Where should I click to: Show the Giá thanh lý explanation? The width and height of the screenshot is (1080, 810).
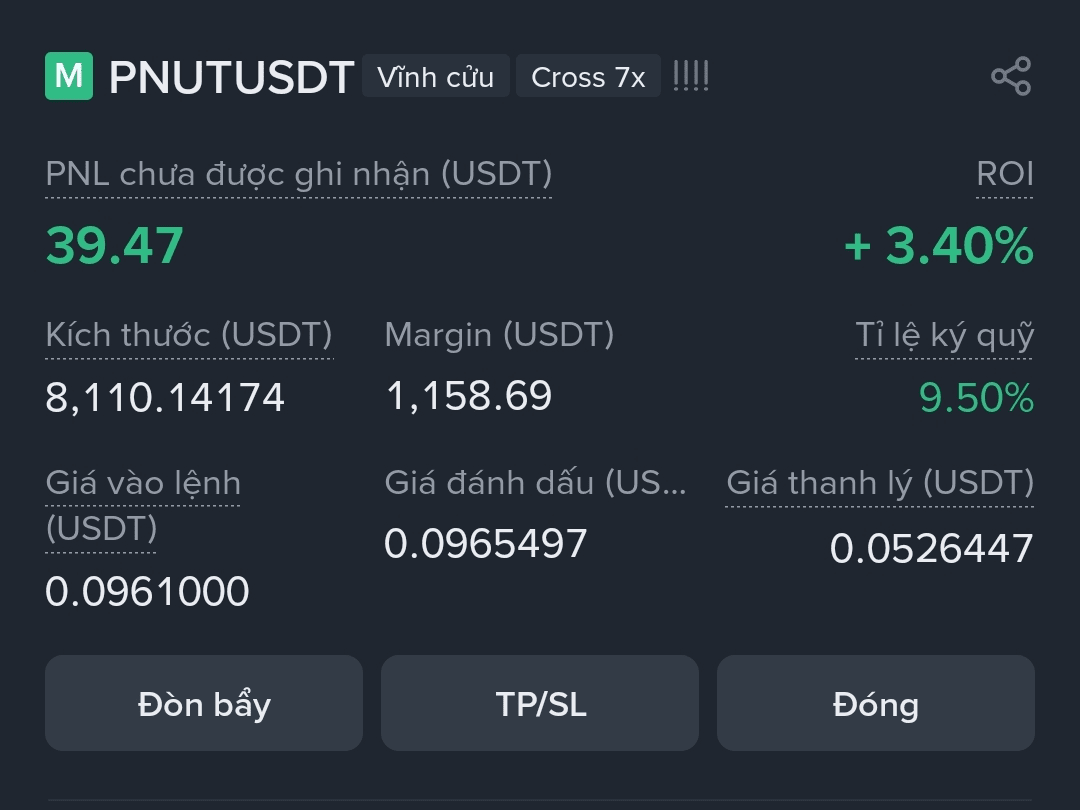click(879, 484)
